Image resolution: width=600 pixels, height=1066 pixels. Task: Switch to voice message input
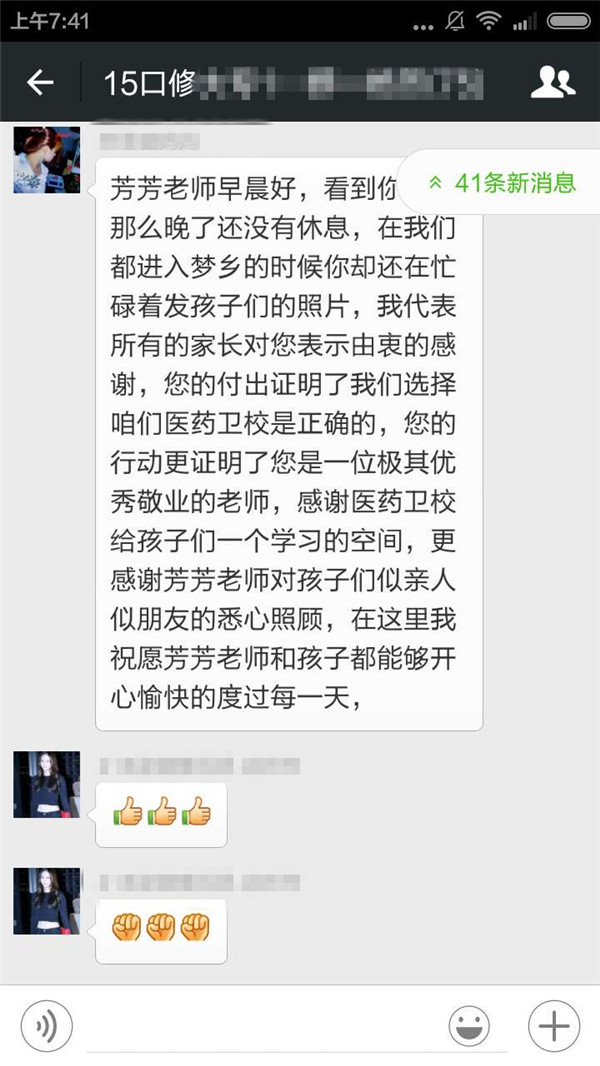click(46, 1026)
